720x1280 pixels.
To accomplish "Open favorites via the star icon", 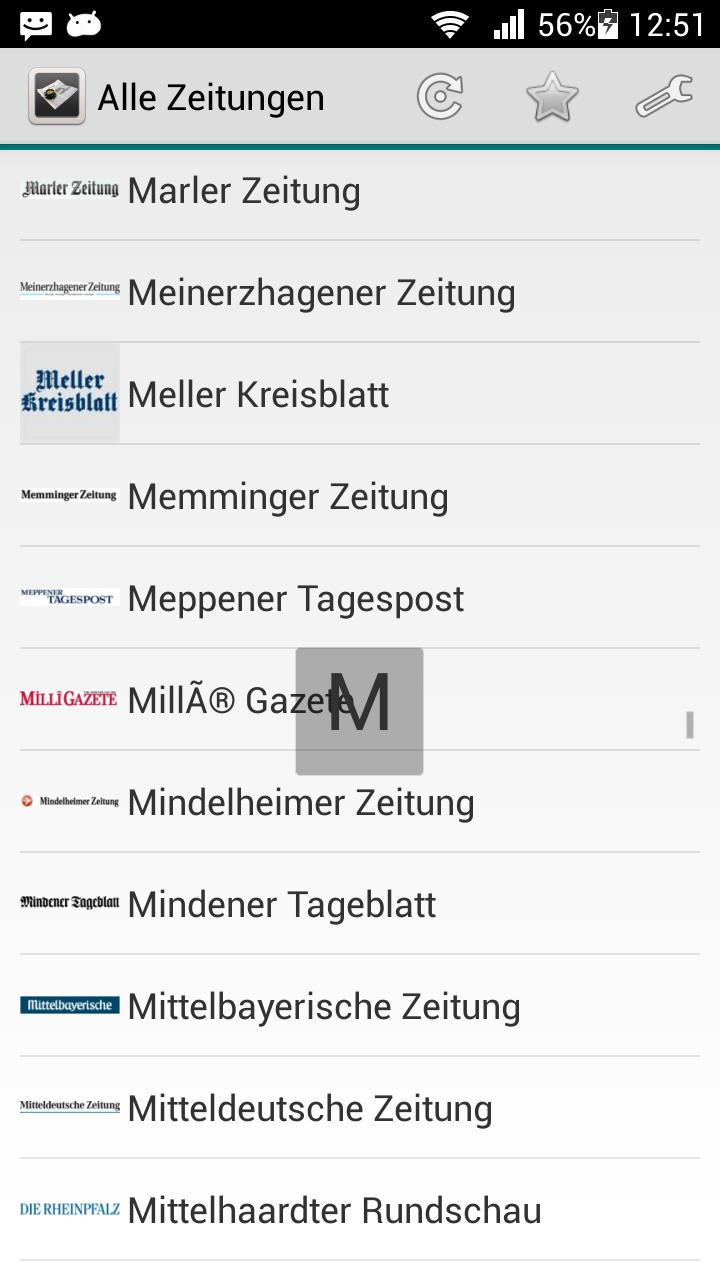I will pyautogui.click(x=551, y=96).
